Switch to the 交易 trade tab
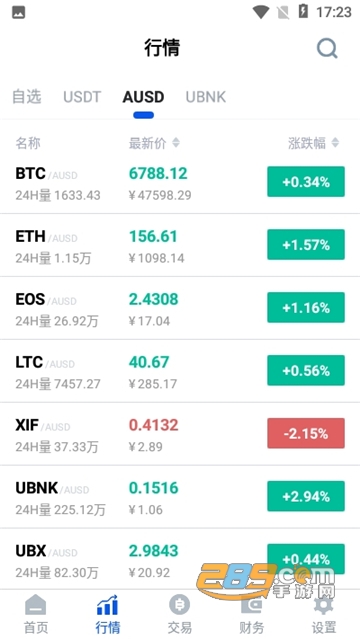This screenshot has height=639, width=360. (180, 615)
